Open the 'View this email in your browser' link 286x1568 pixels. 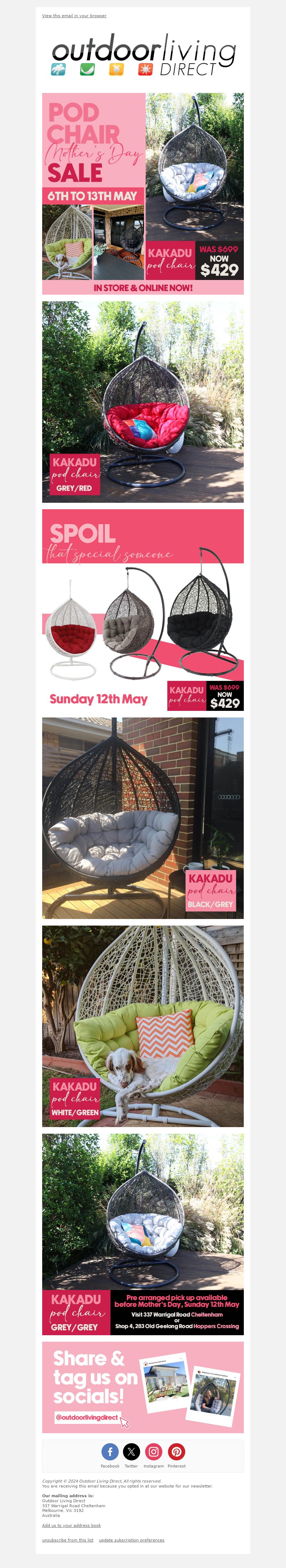pos(74,16)
